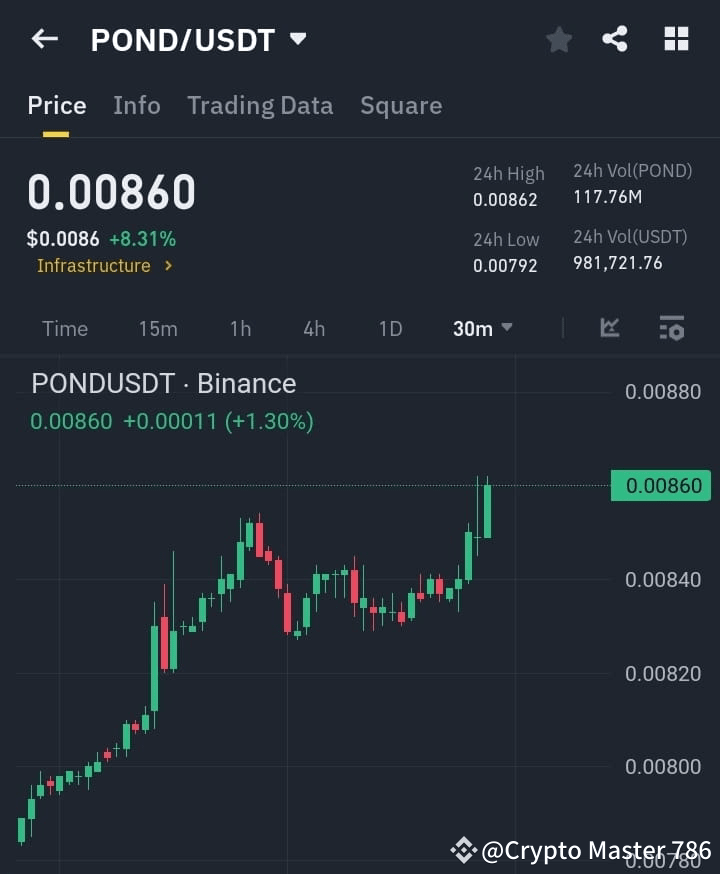720x874 pixels.
Task: Open the Trading Data tab
Action: [x=260, y=105]
